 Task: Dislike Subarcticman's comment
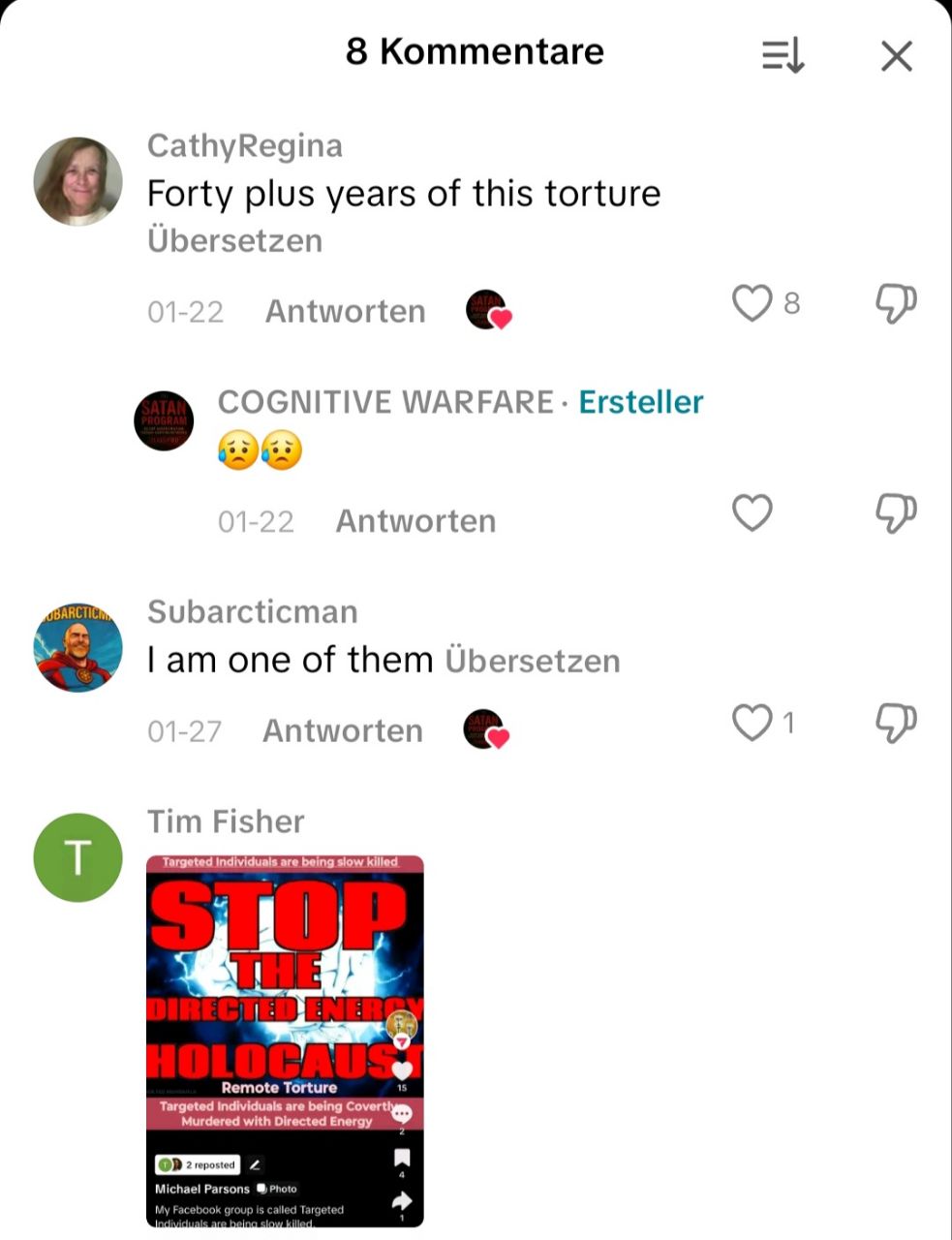point(895,723)
